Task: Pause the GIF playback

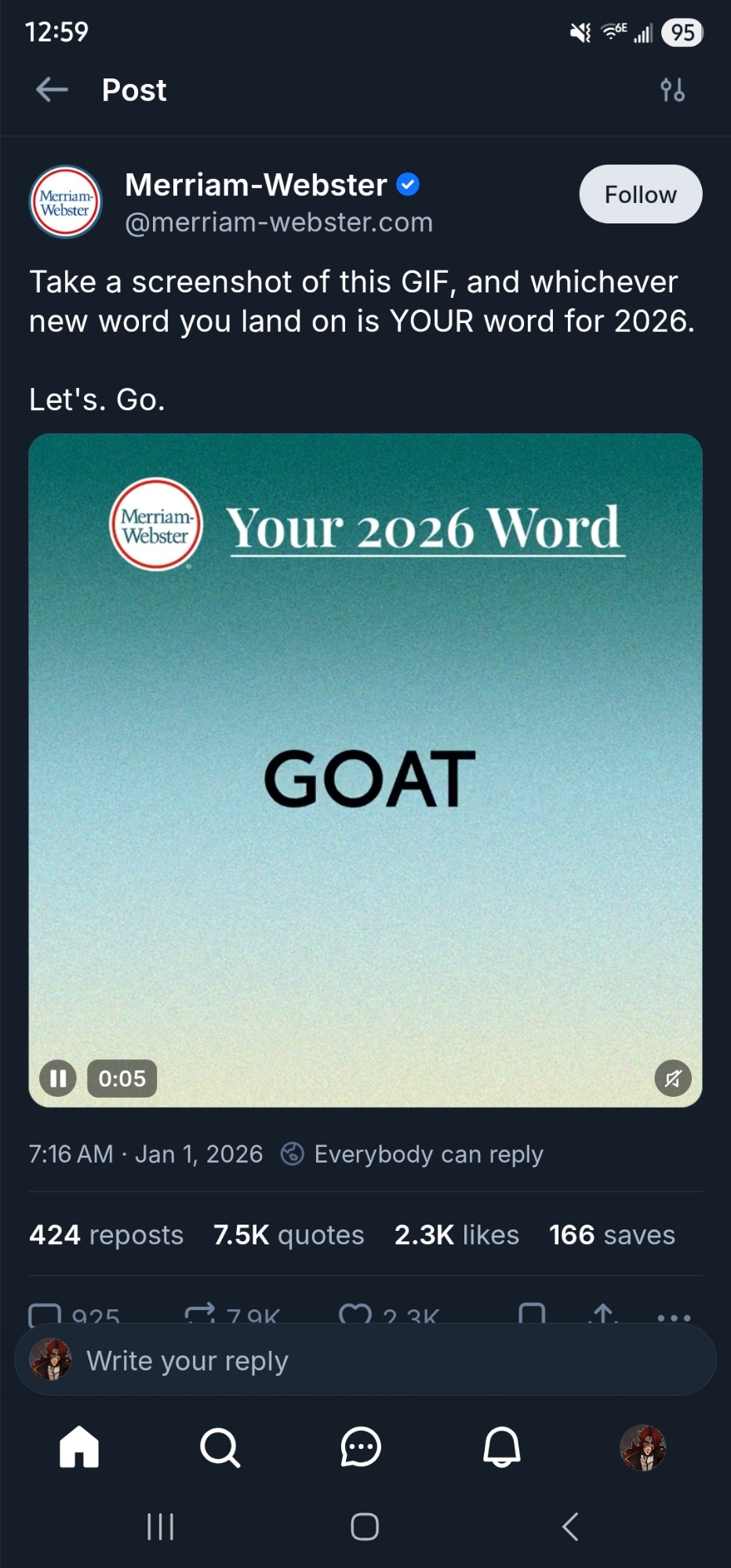Action: click(58, 1078)
